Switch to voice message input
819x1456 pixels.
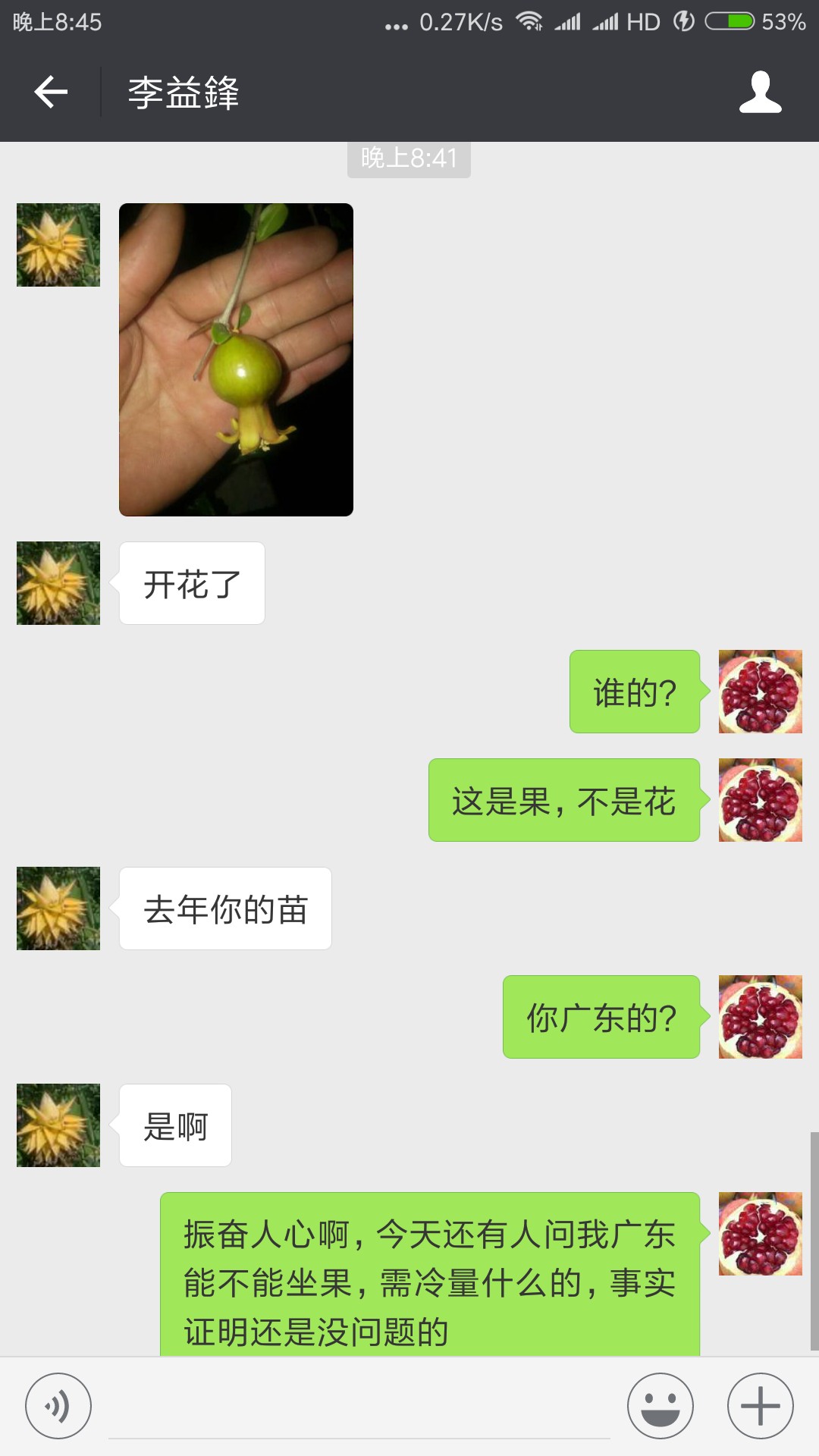coord(58,1406)
